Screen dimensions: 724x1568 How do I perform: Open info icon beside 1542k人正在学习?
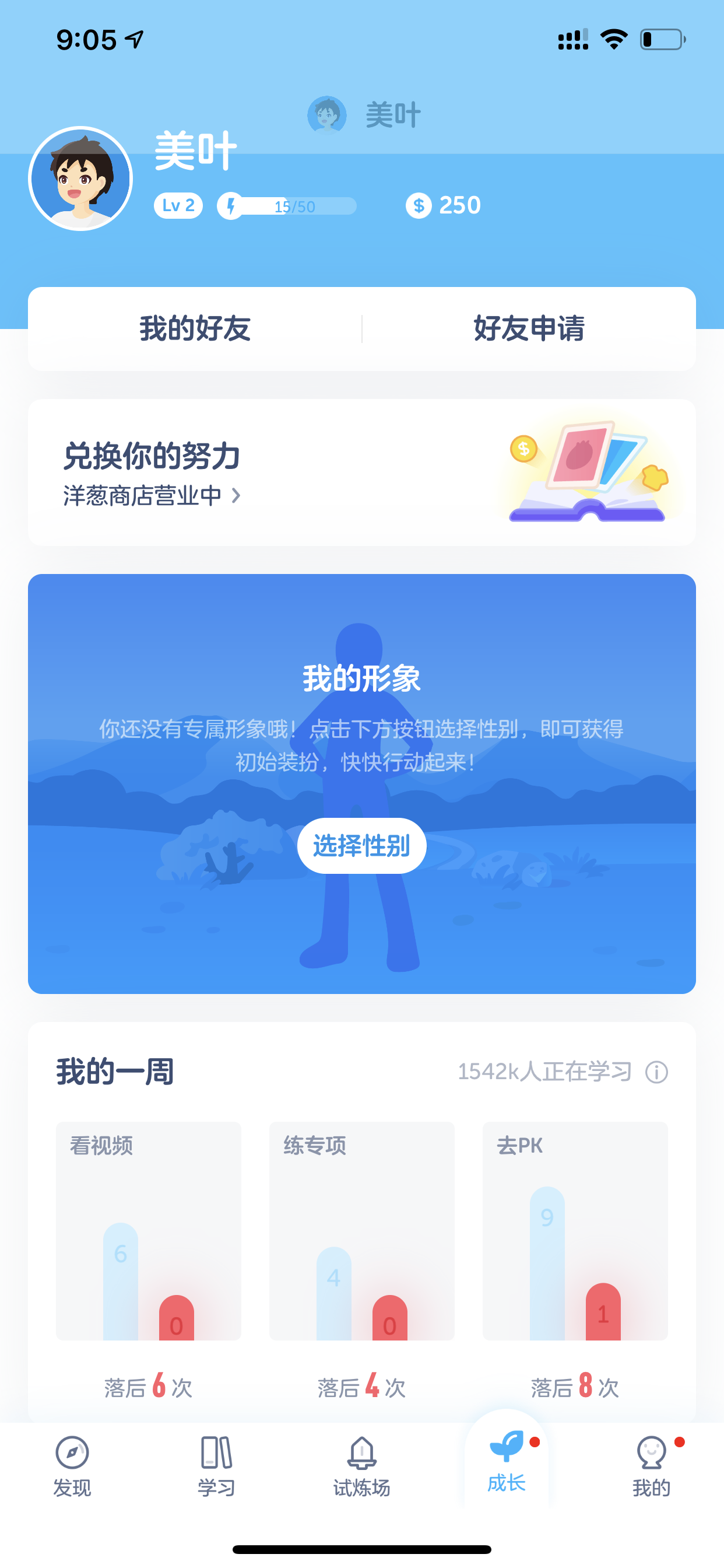(x=656, y=1072)
